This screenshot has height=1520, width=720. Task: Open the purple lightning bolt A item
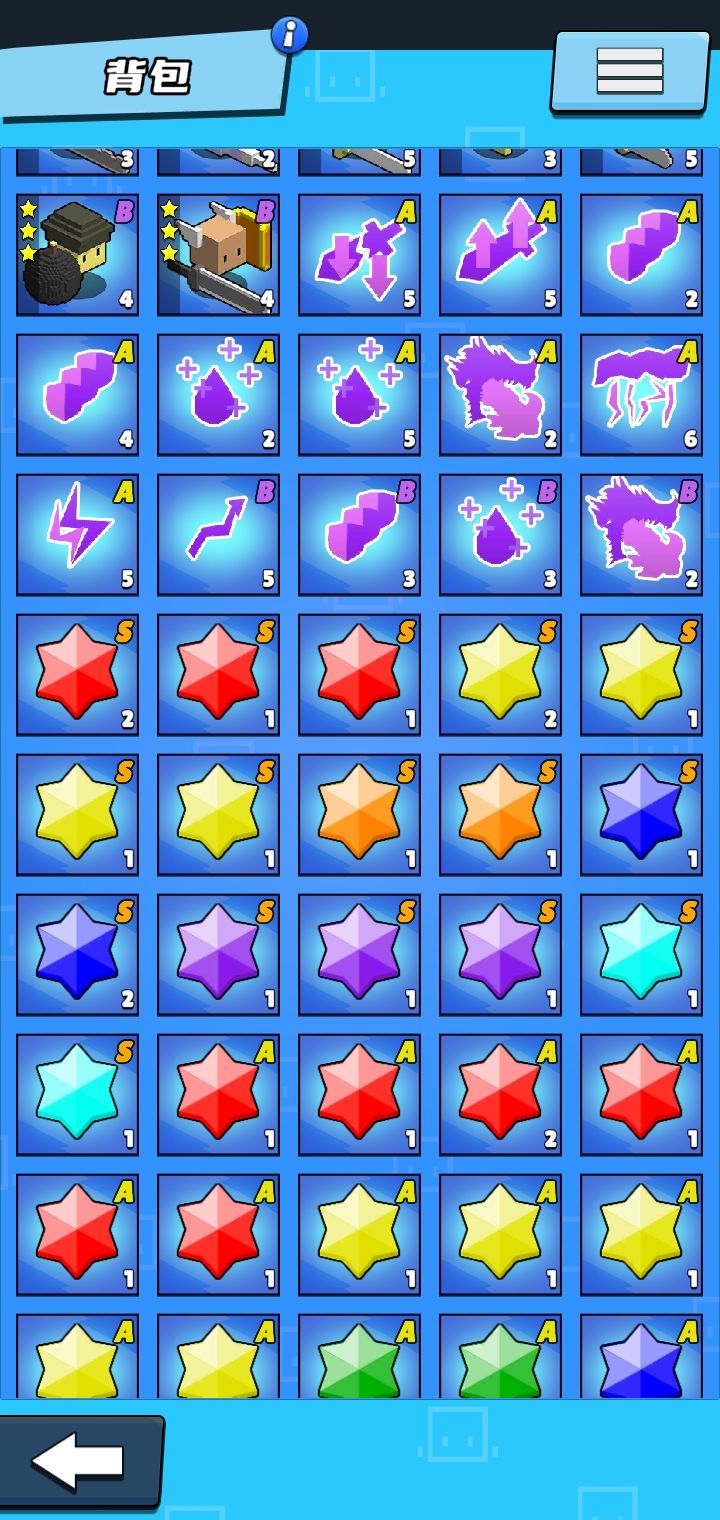coord(78,535)
